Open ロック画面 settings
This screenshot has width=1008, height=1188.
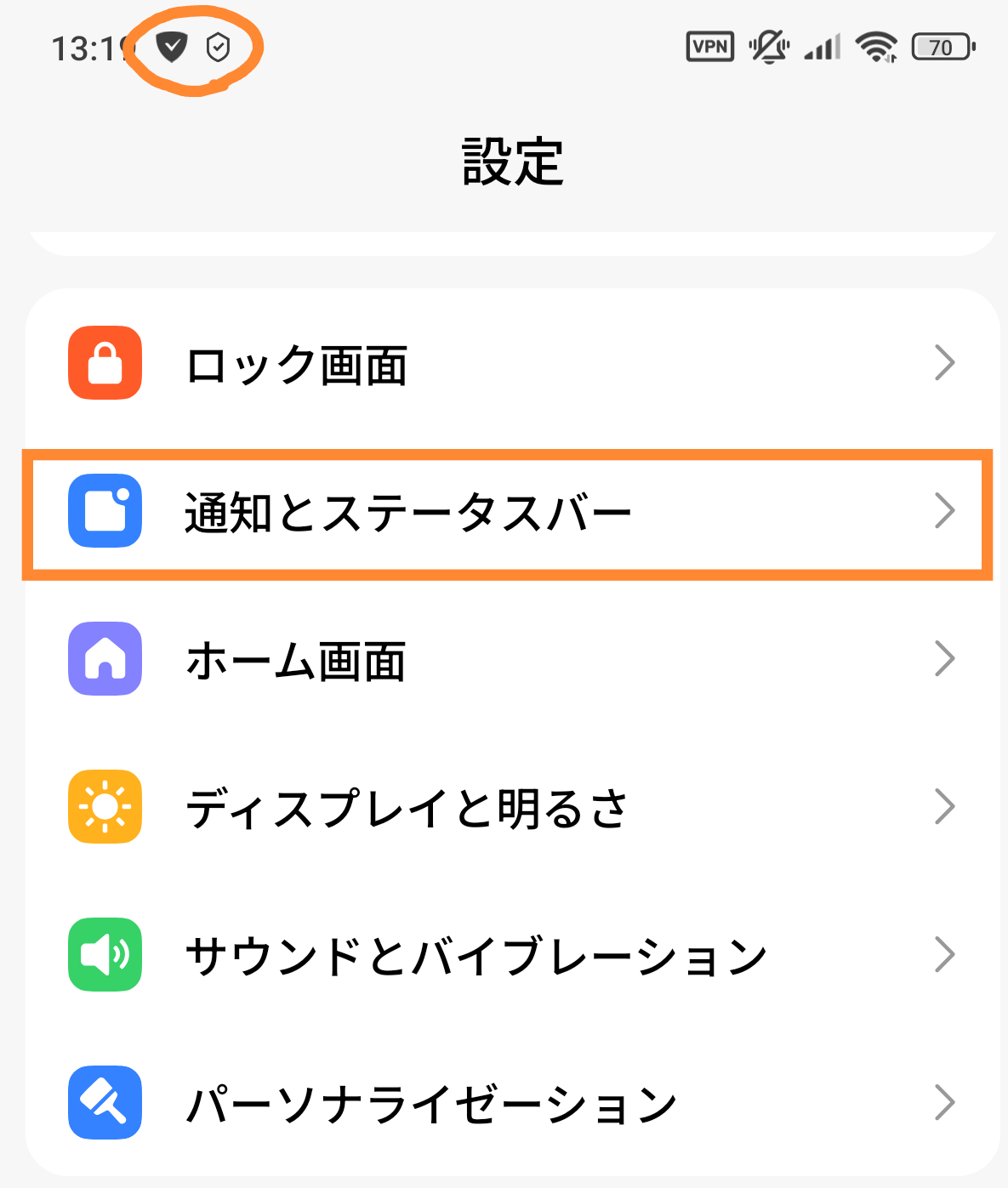(x=510, y=364)
